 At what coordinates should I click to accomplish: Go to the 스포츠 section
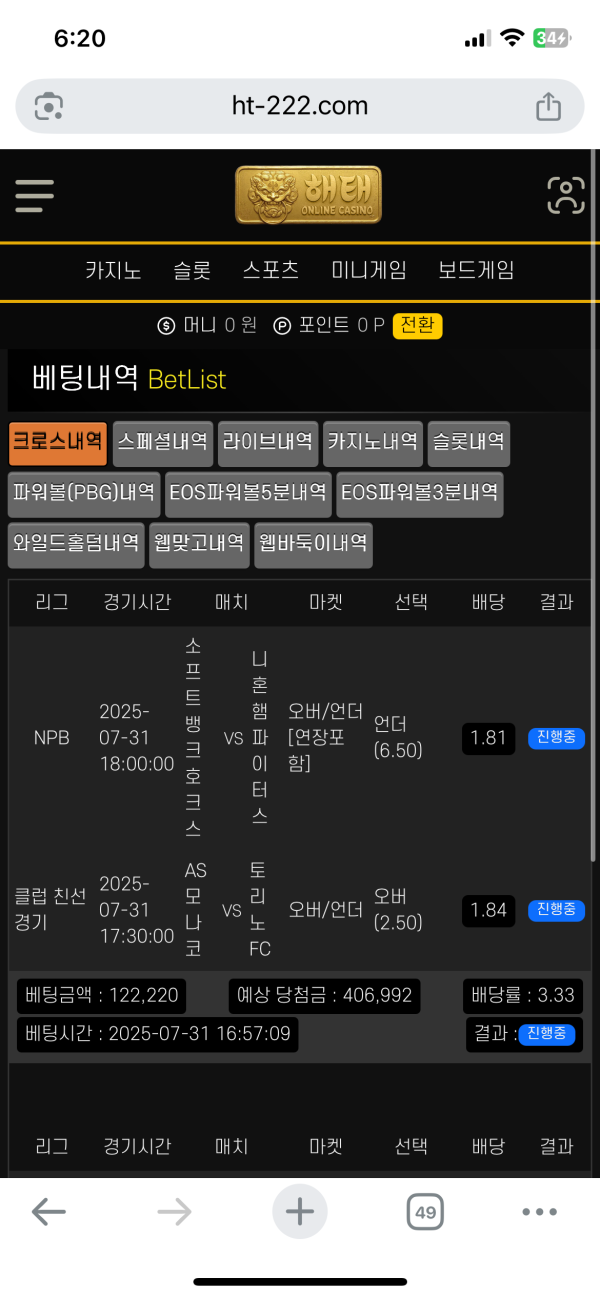point(271,270)
